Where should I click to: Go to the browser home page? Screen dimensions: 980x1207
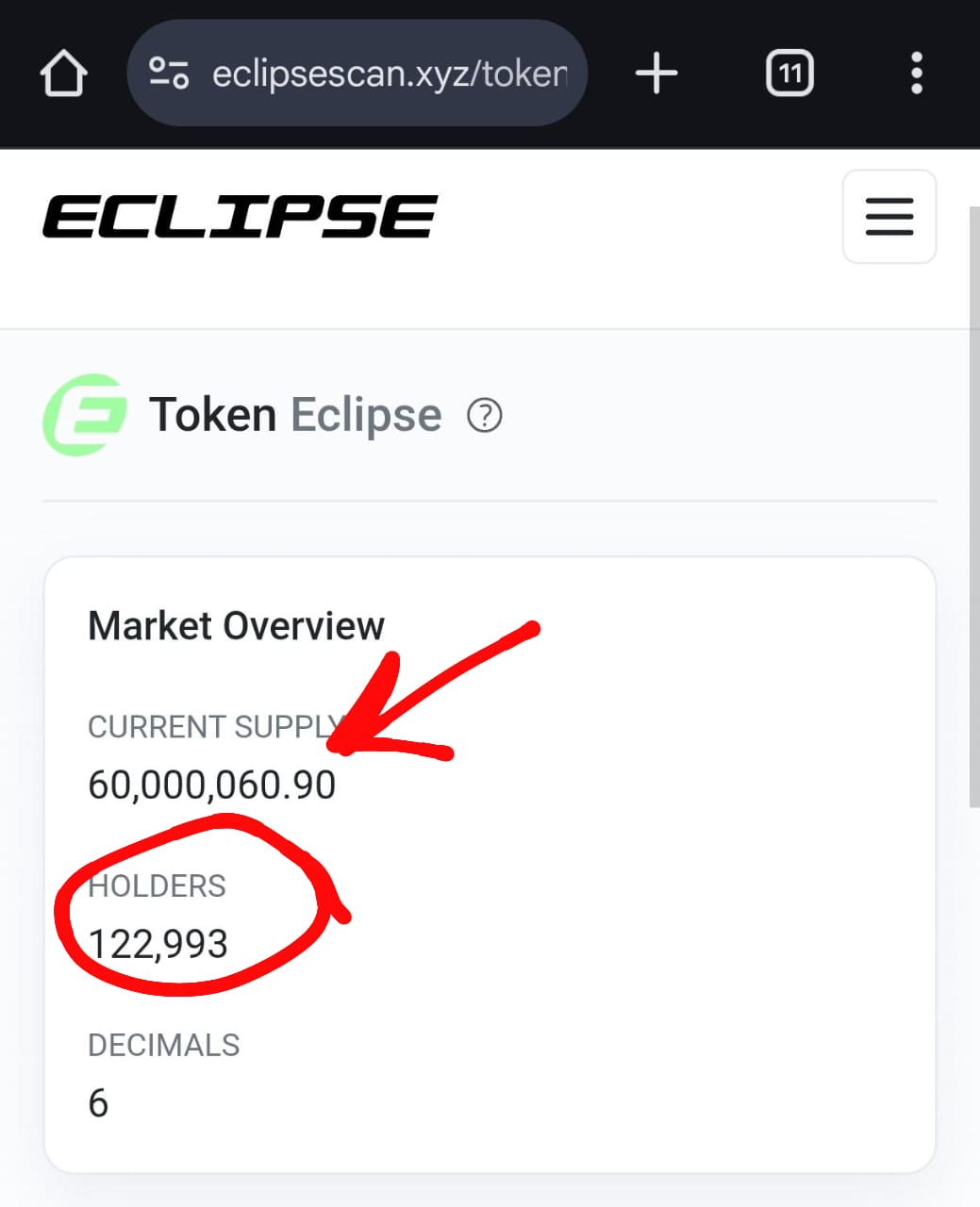click(63, 74)
